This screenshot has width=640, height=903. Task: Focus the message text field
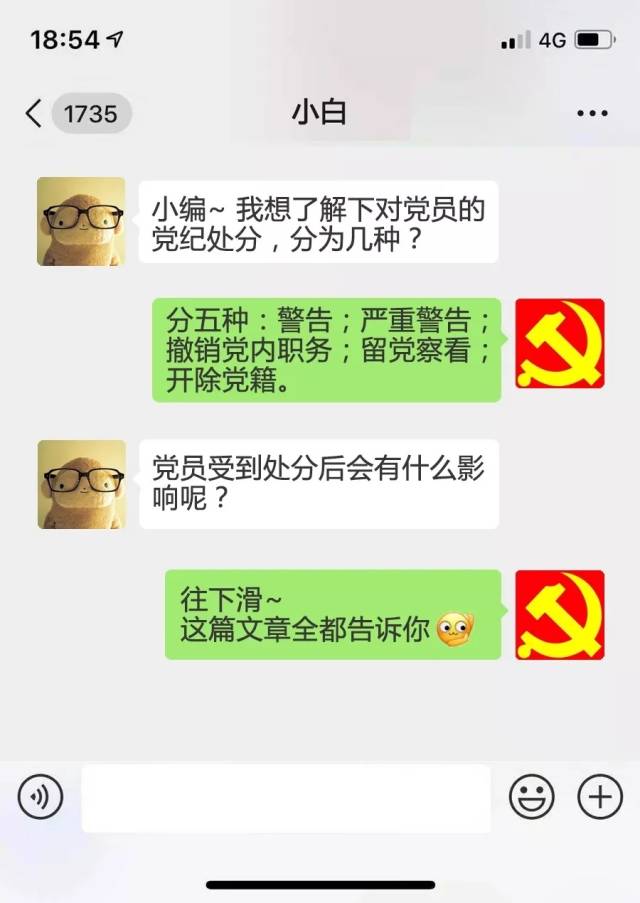tap(286, 798)
